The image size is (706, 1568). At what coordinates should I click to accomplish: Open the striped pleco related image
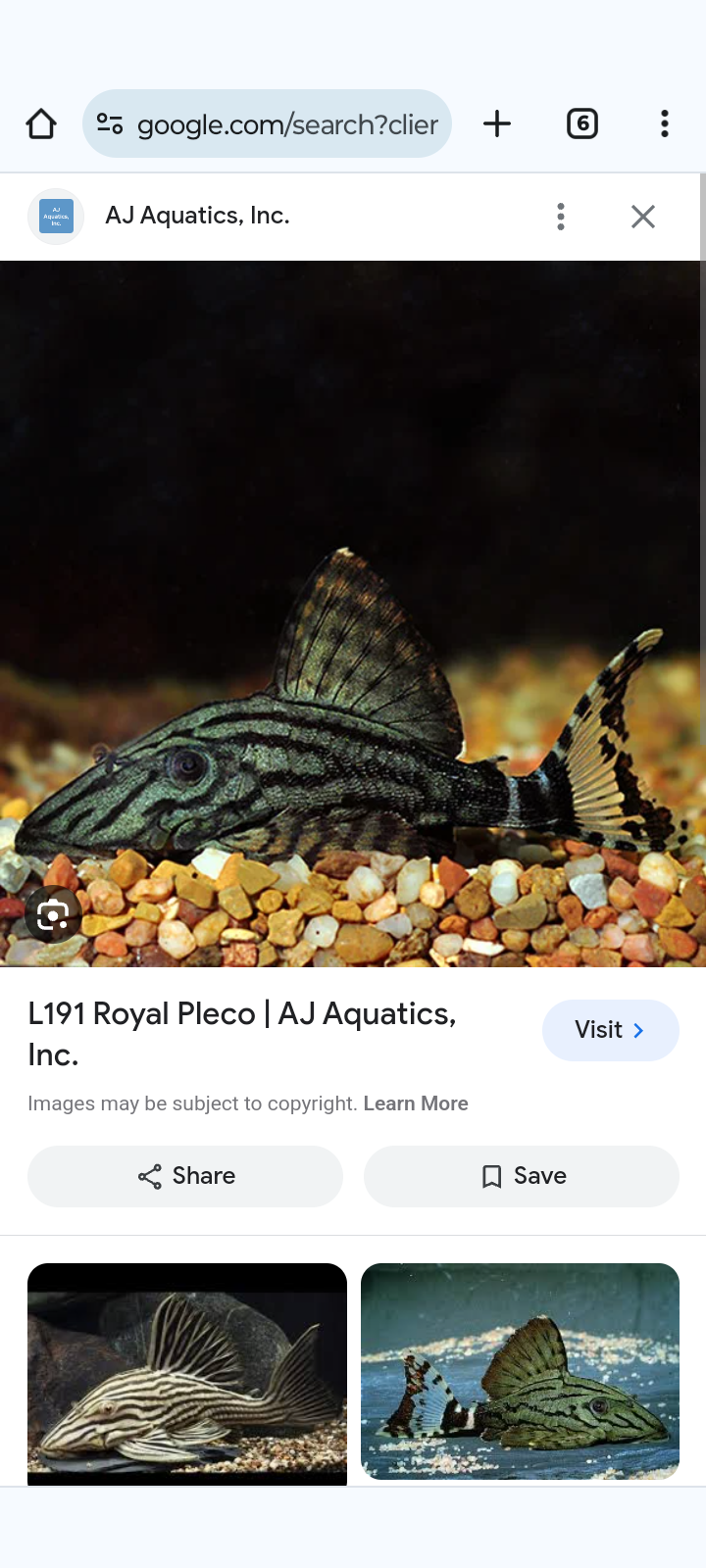click(187, 1374)
